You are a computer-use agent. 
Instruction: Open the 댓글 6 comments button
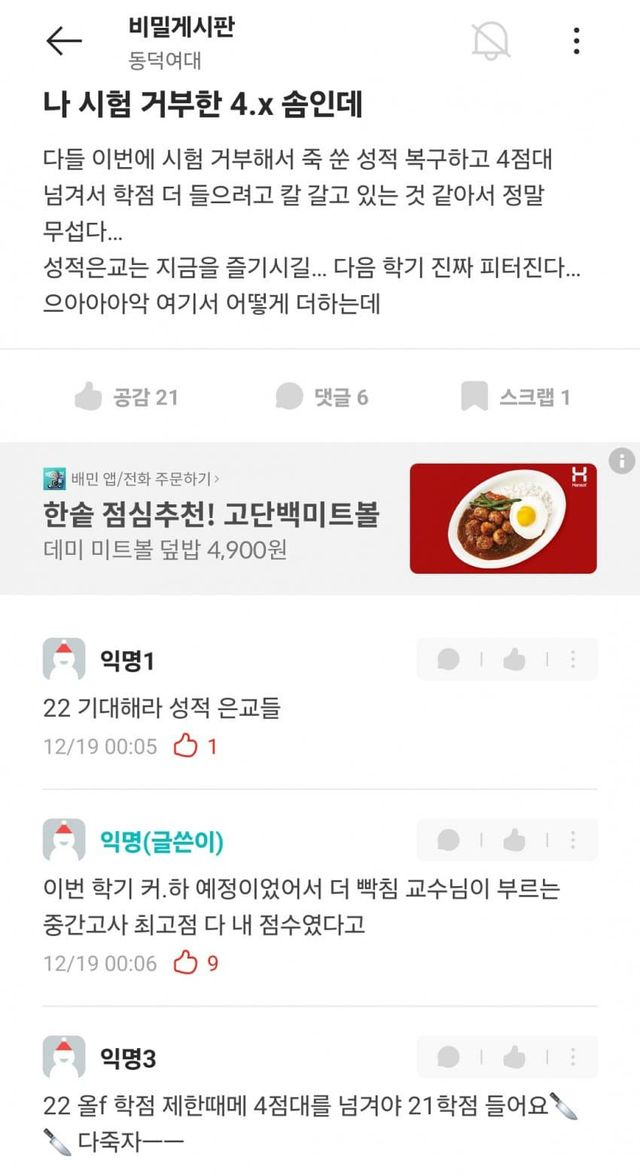pyautogui.click(x=322, y=397)
